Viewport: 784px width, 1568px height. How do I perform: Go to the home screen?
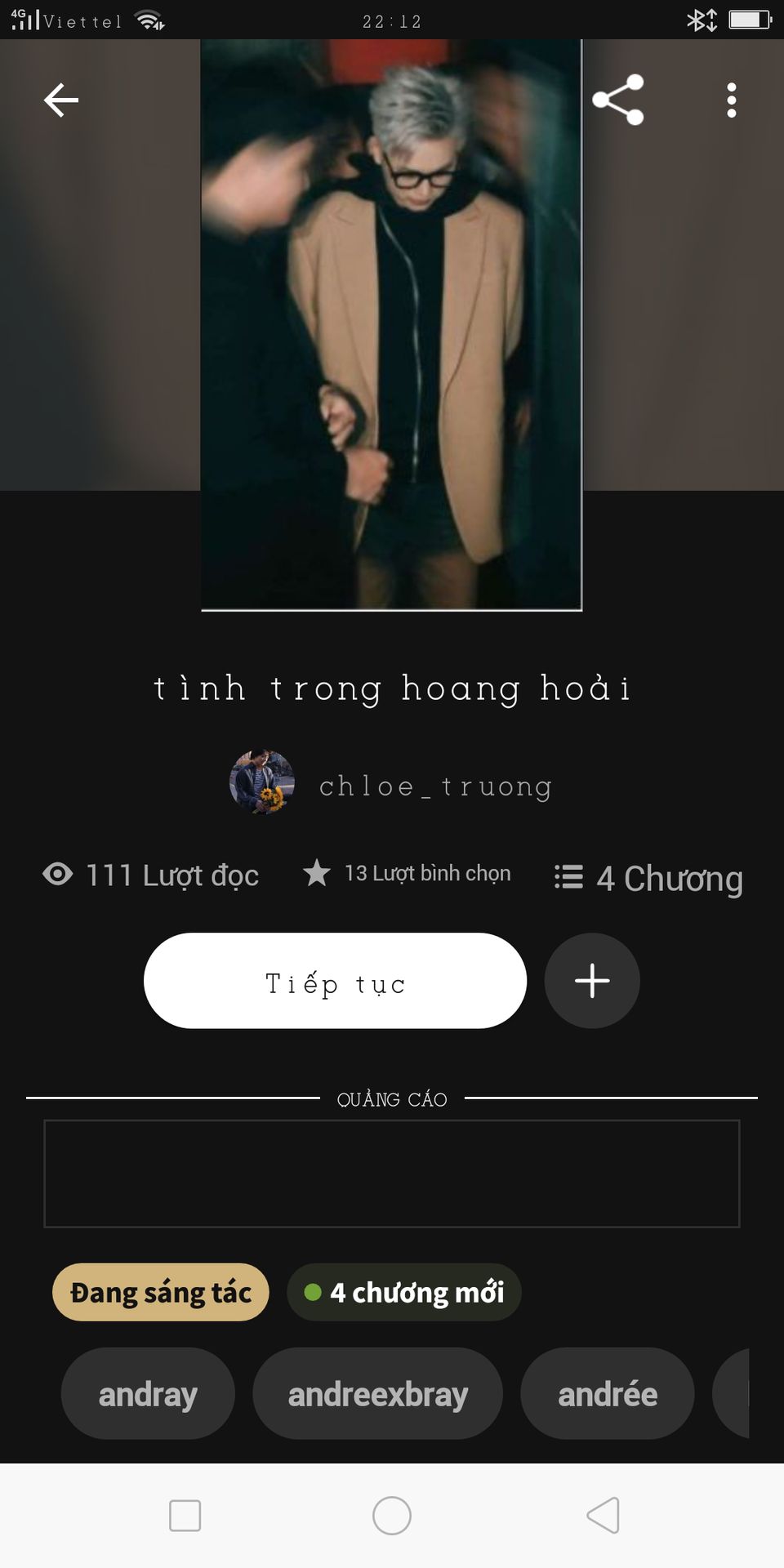point(392,1516)
